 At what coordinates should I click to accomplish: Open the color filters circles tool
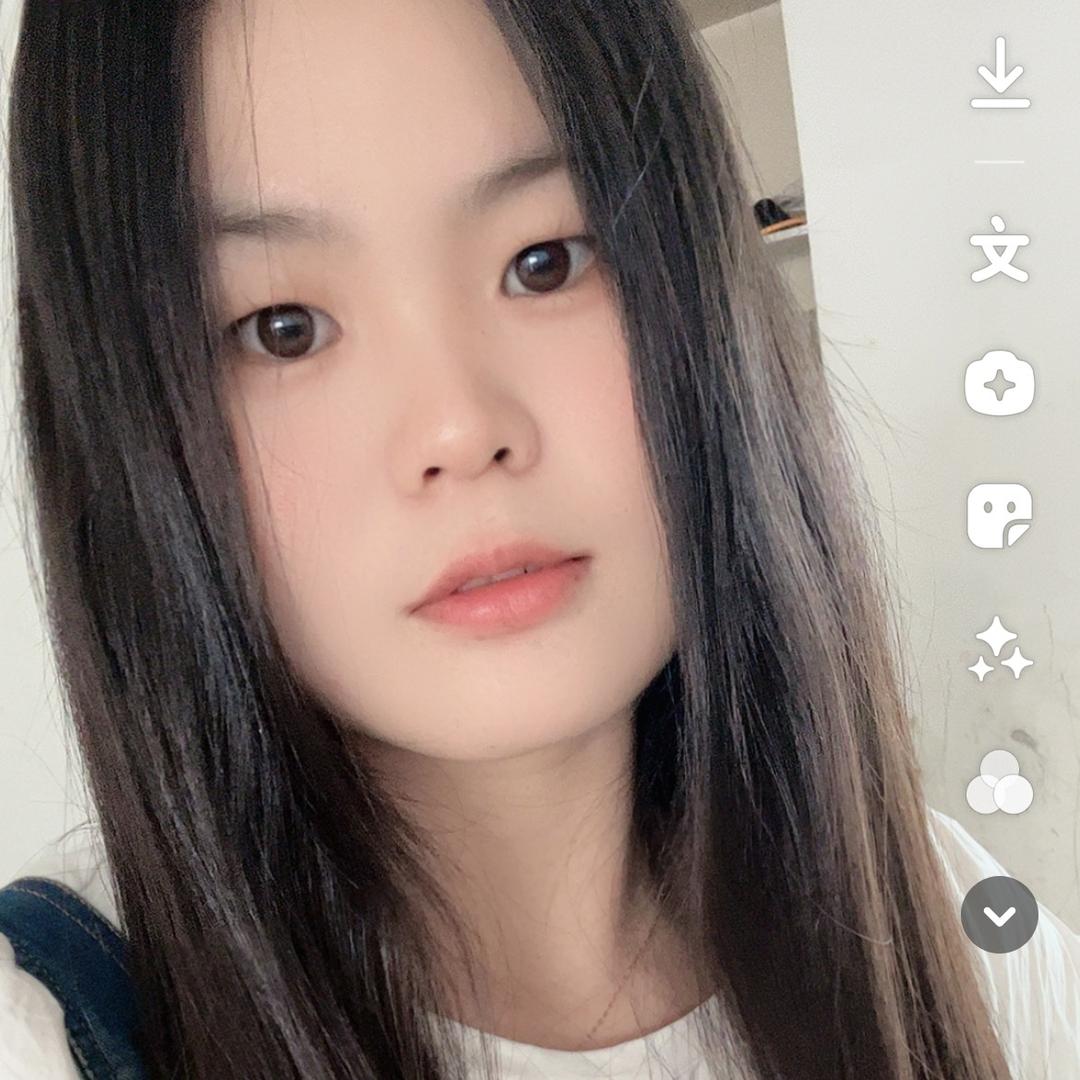[1000, 782]
